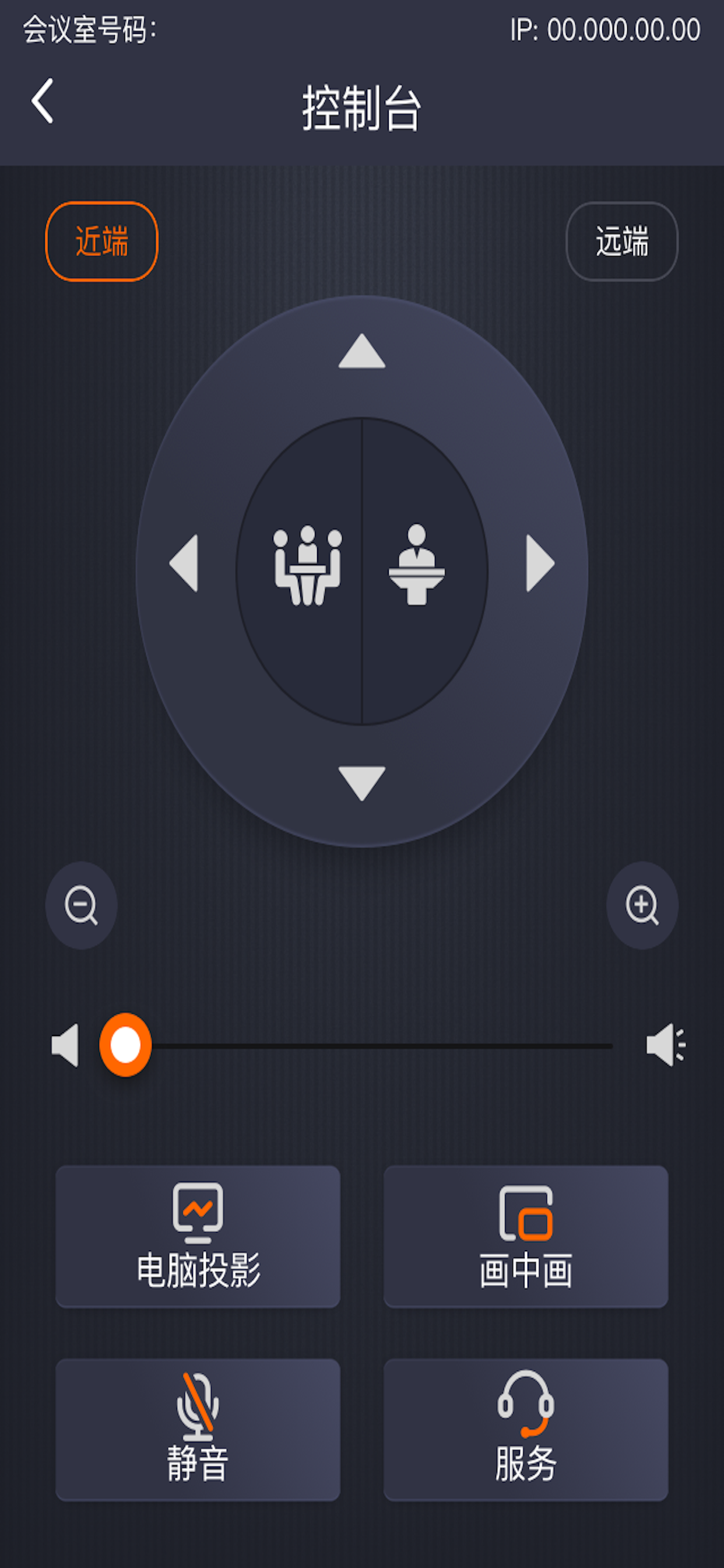Pan the camera right with the right arrow
This screenshot has height=1568, width=724.
click(x=540, y=563)
